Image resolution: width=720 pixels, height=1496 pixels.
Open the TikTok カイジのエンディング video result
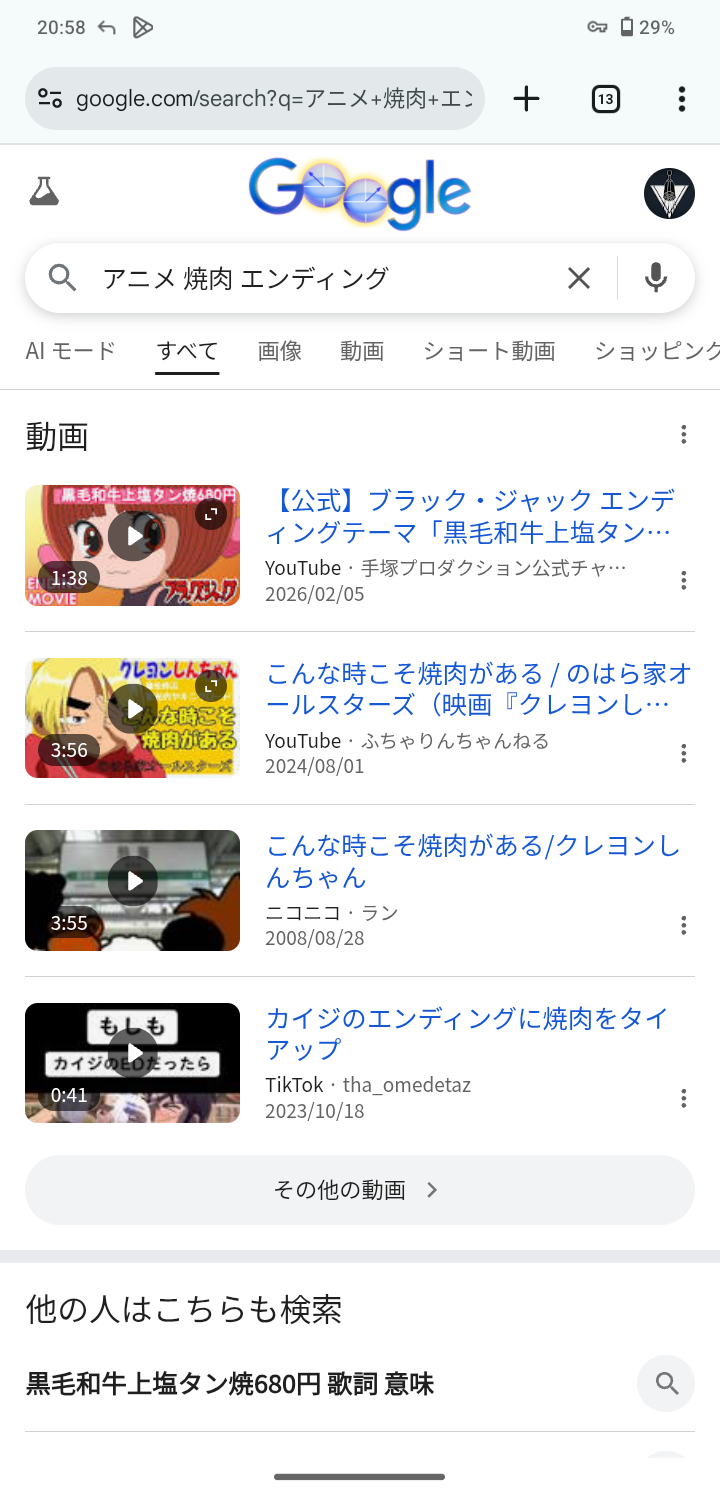pyautogui.click(x=467, y=1033)
